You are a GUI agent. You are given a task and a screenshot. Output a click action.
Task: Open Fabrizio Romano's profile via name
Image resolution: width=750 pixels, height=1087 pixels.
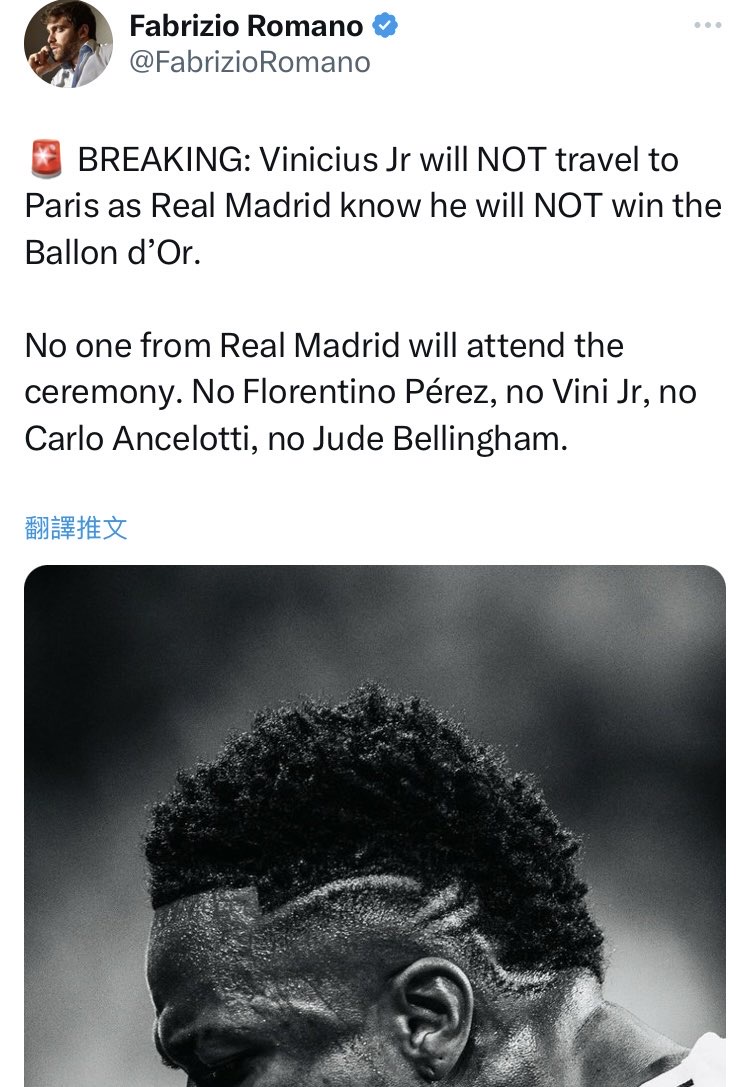click(246, 27)
